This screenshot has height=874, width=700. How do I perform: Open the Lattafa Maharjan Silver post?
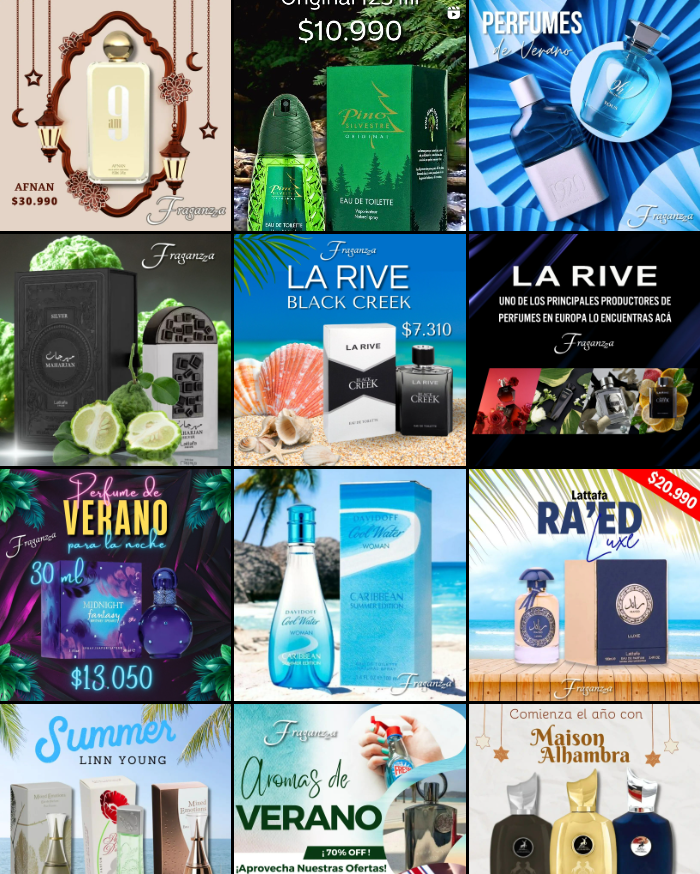pos(115,350)
